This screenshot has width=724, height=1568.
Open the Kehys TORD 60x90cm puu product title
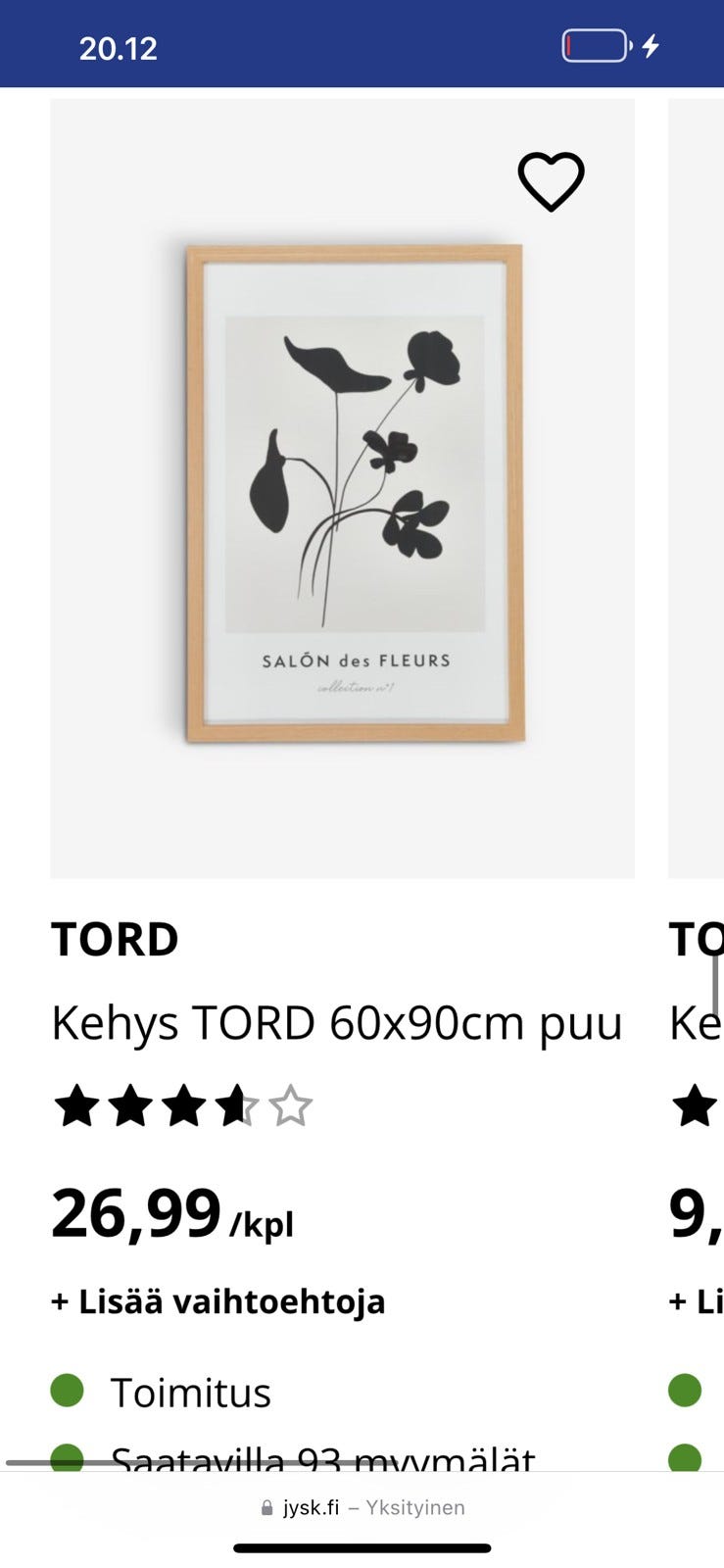(x=336, y=1023)
